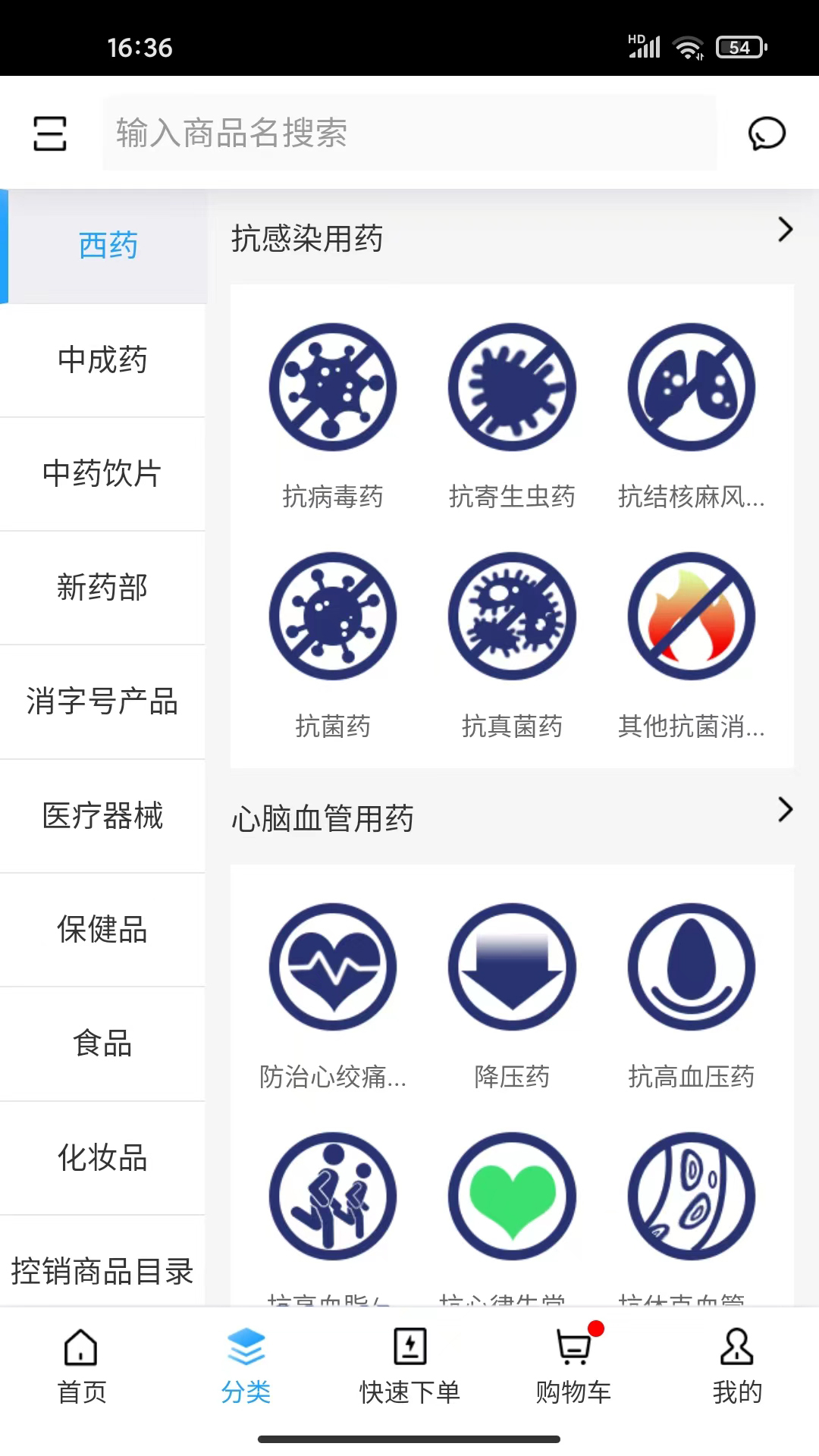Expand the 心脑血管用药 section chevron

[785, 810]
